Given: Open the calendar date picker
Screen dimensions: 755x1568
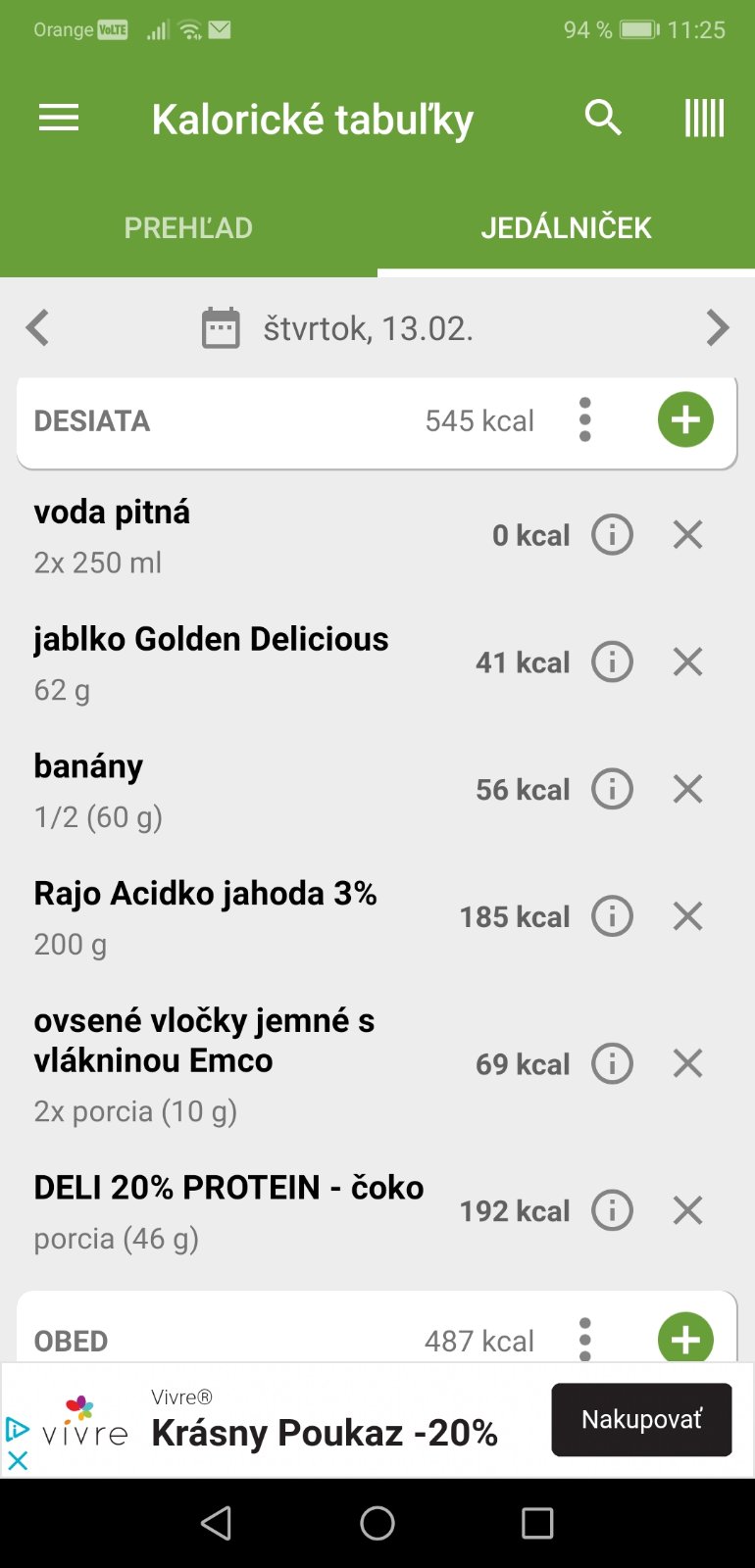Looking at the screenshot, I should [221, 328].
